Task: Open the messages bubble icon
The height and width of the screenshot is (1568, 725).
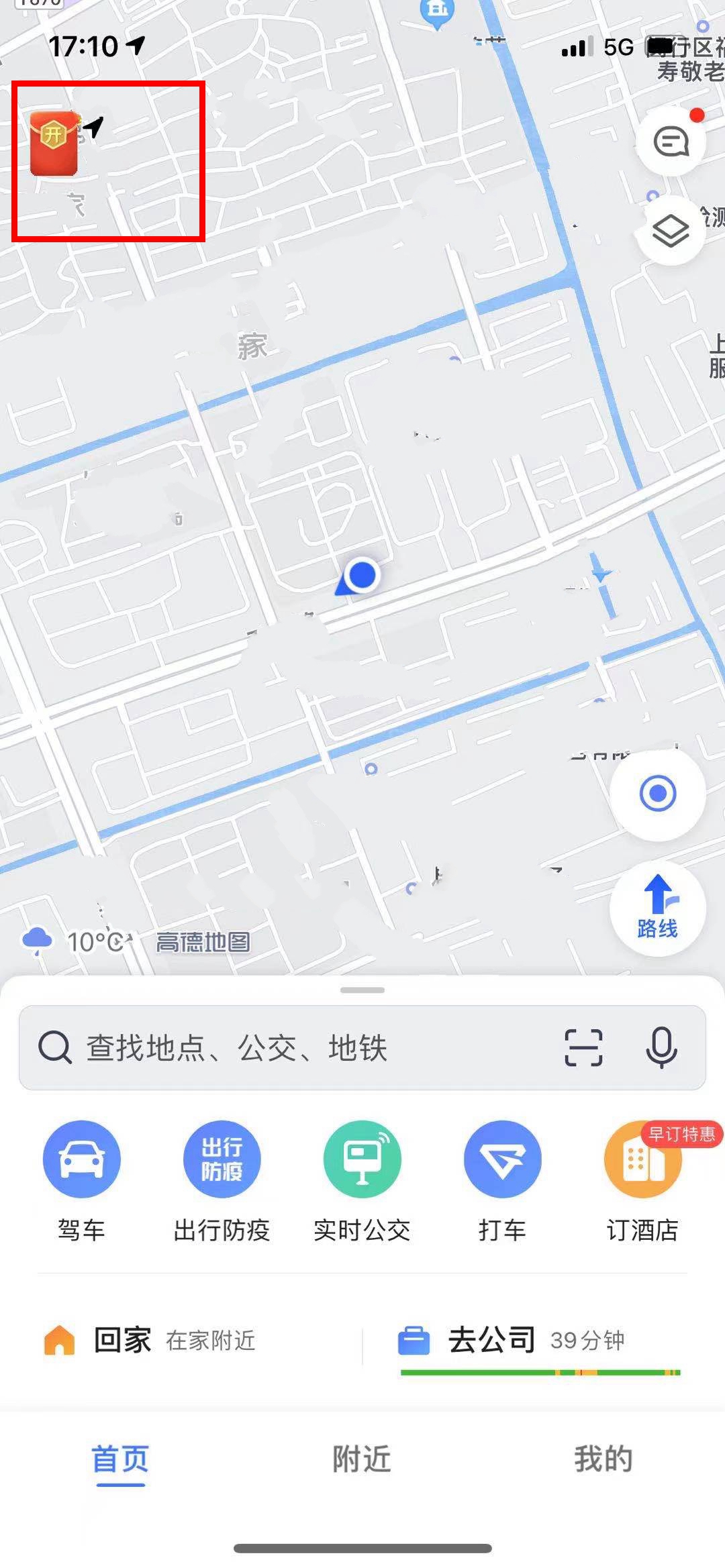Action: pyautogui.click(x=671, y=142)
